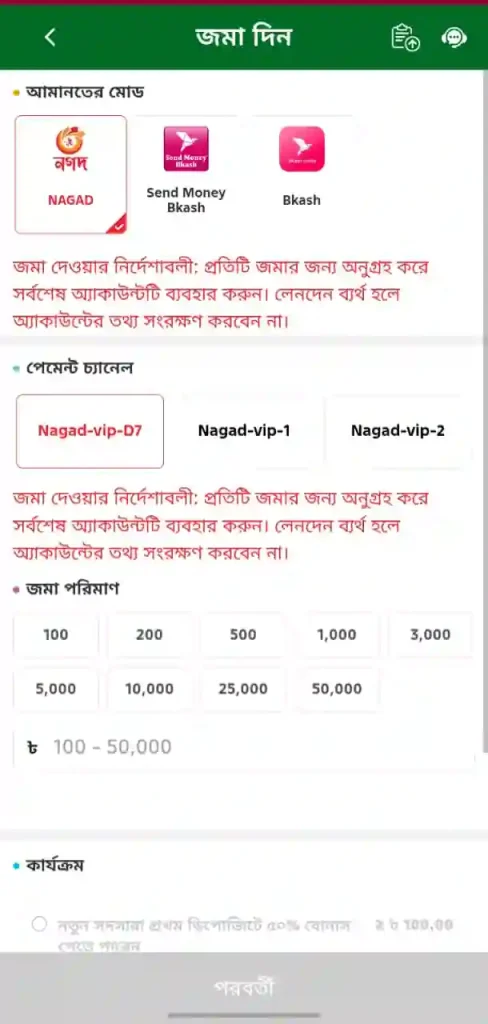Choose the 100 deposit amount
488x1024 pixels.
coord(56,635)
